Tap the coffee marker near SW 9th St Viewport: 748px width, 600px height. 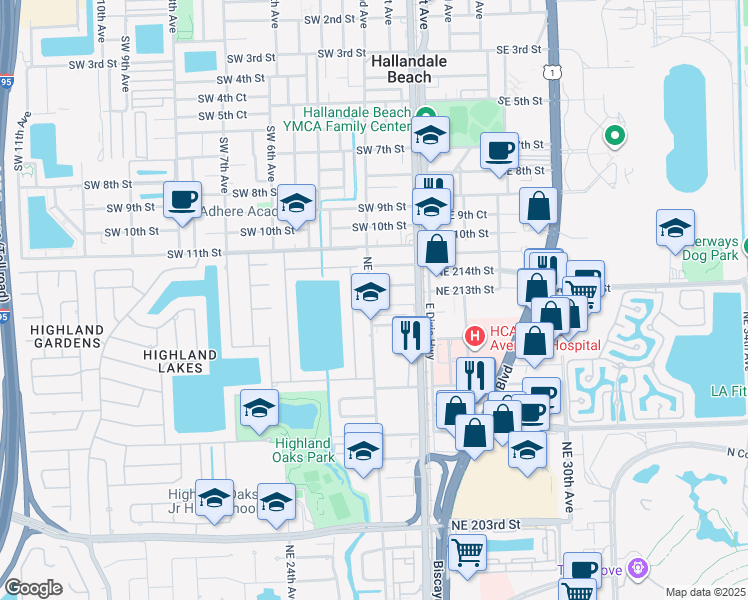pyautogui.click(x=181, y=200)
